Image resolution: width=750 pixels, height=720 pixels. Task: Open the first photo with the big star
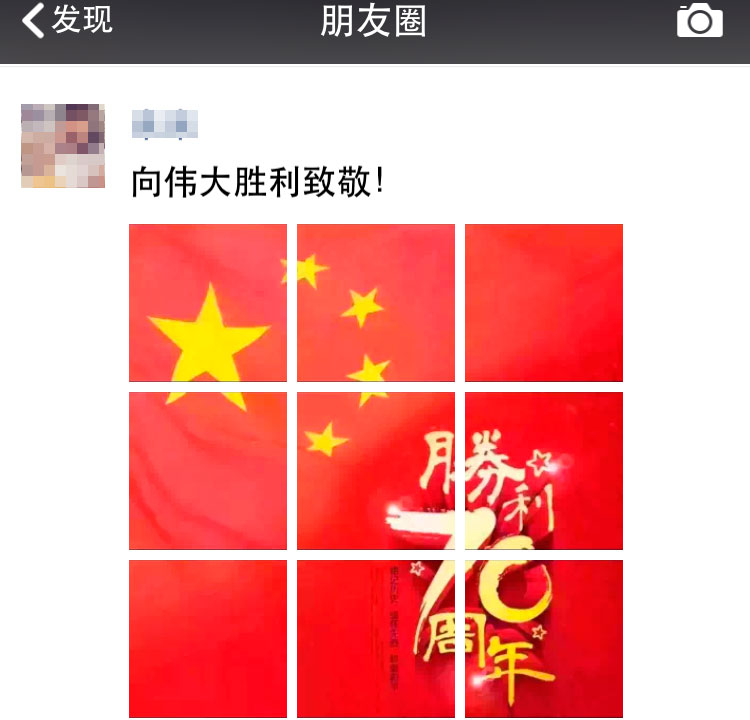point(208,303)
